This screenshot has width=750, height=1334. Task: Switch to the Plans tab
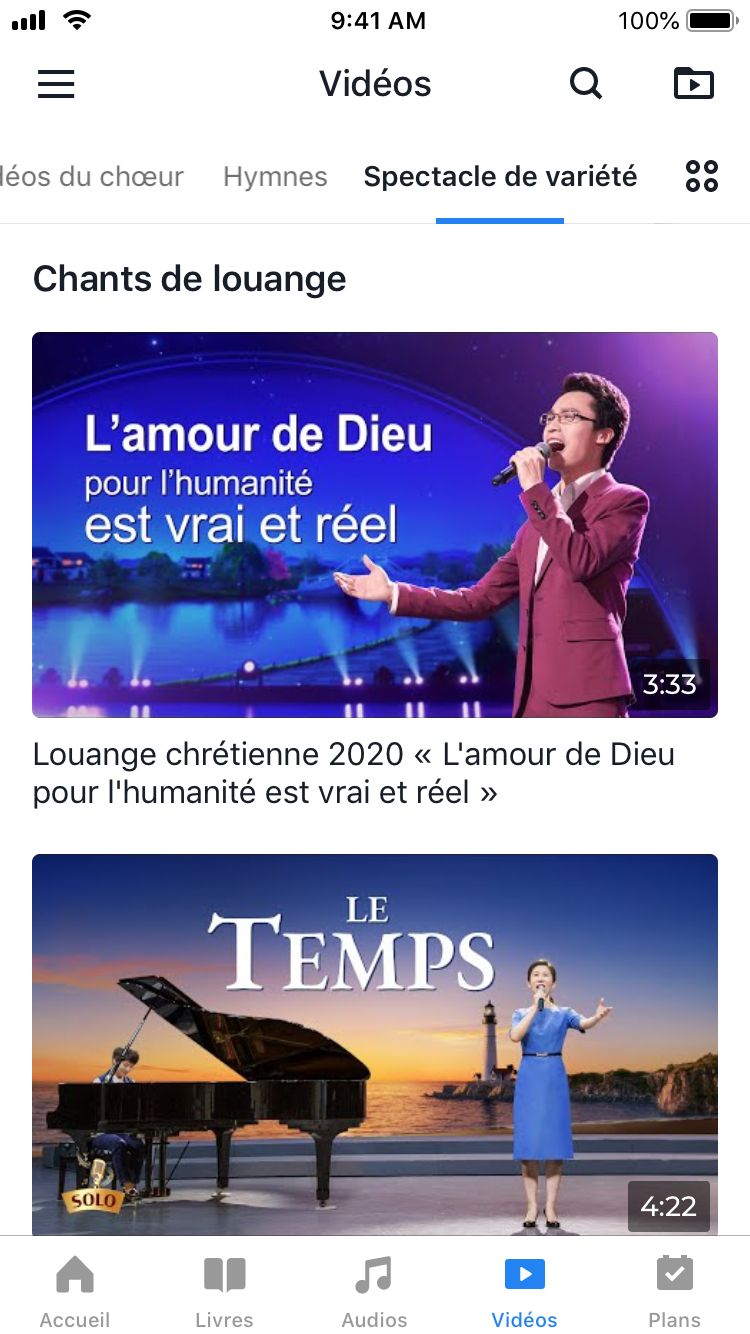(x=674, y=1290)
